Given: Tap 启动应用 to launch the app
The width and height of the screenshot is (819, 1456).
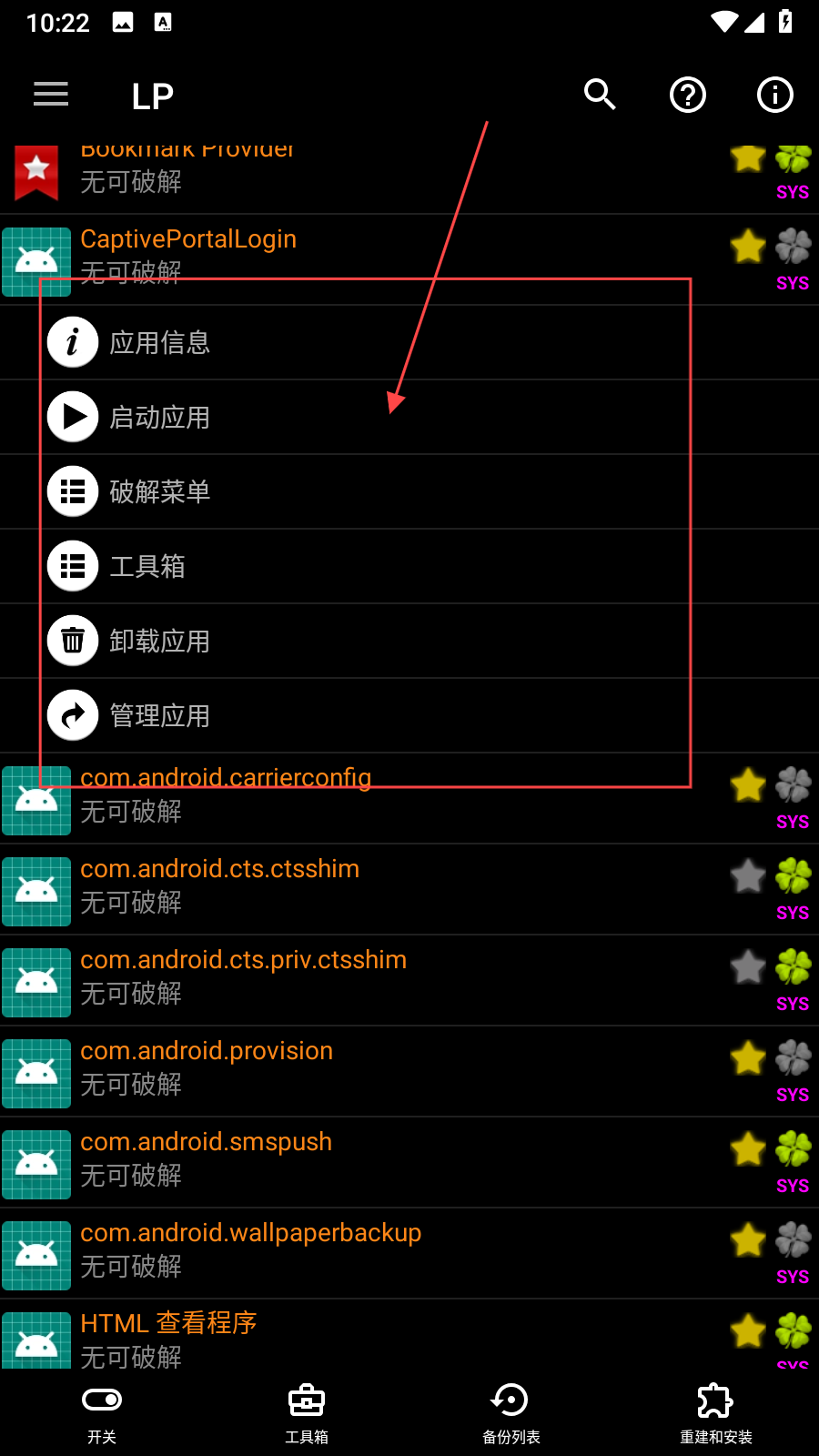Looking at the screenshot, I should coord(160,418).
